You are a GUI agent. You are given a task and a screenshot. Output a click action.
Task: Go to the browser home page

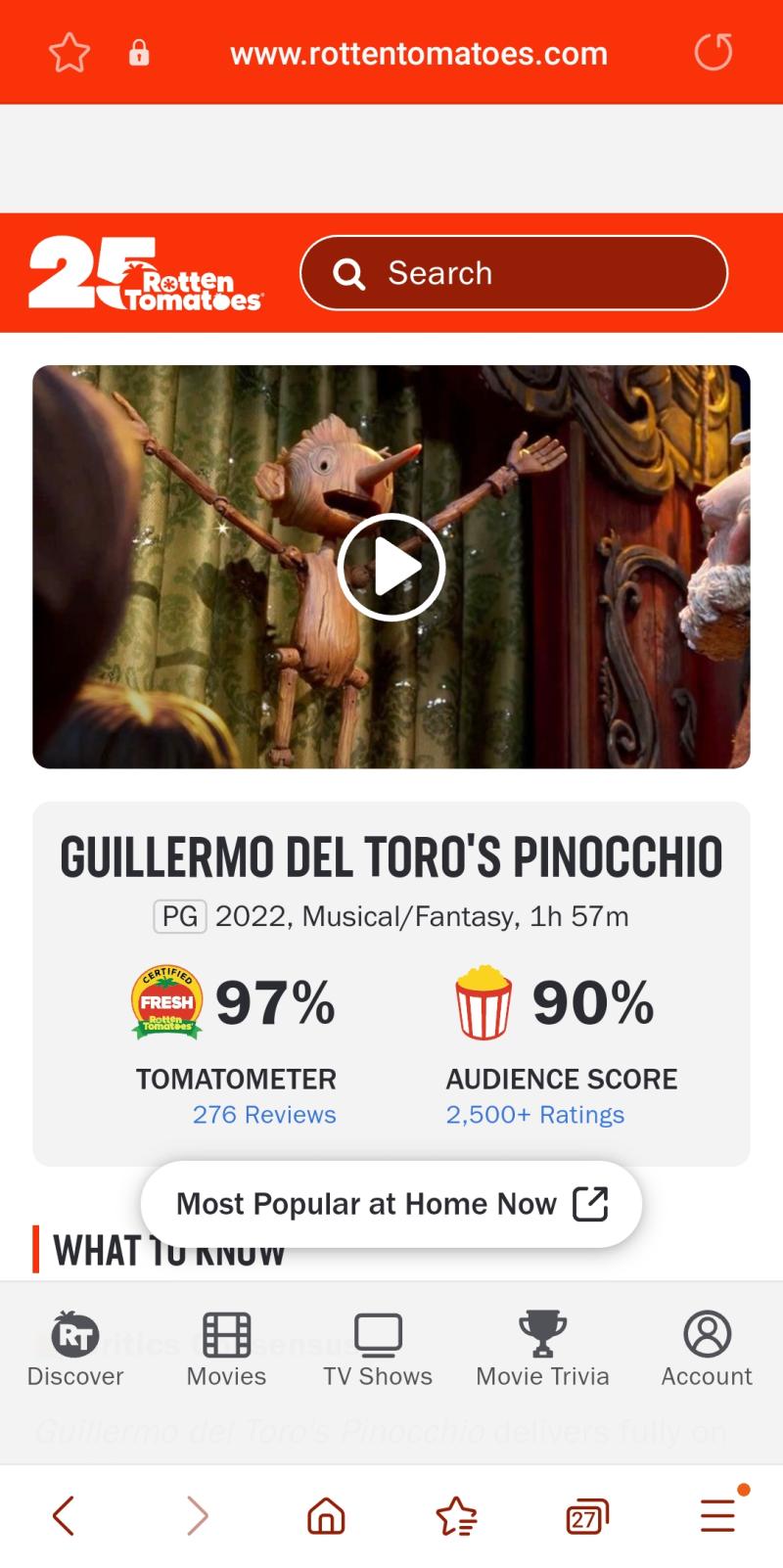point(326,1516)
